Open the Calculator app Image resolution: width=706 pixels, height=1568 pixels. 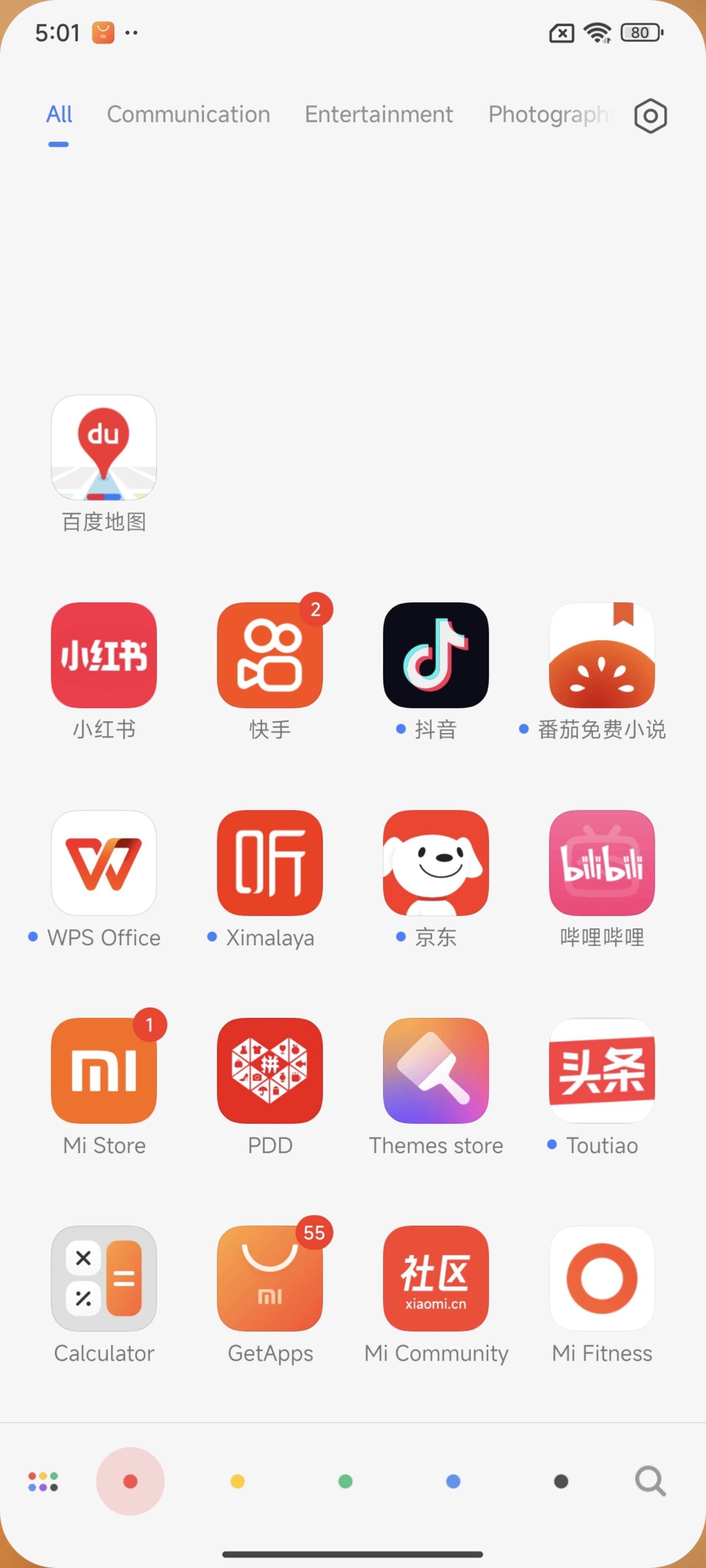coord(104,1278)
